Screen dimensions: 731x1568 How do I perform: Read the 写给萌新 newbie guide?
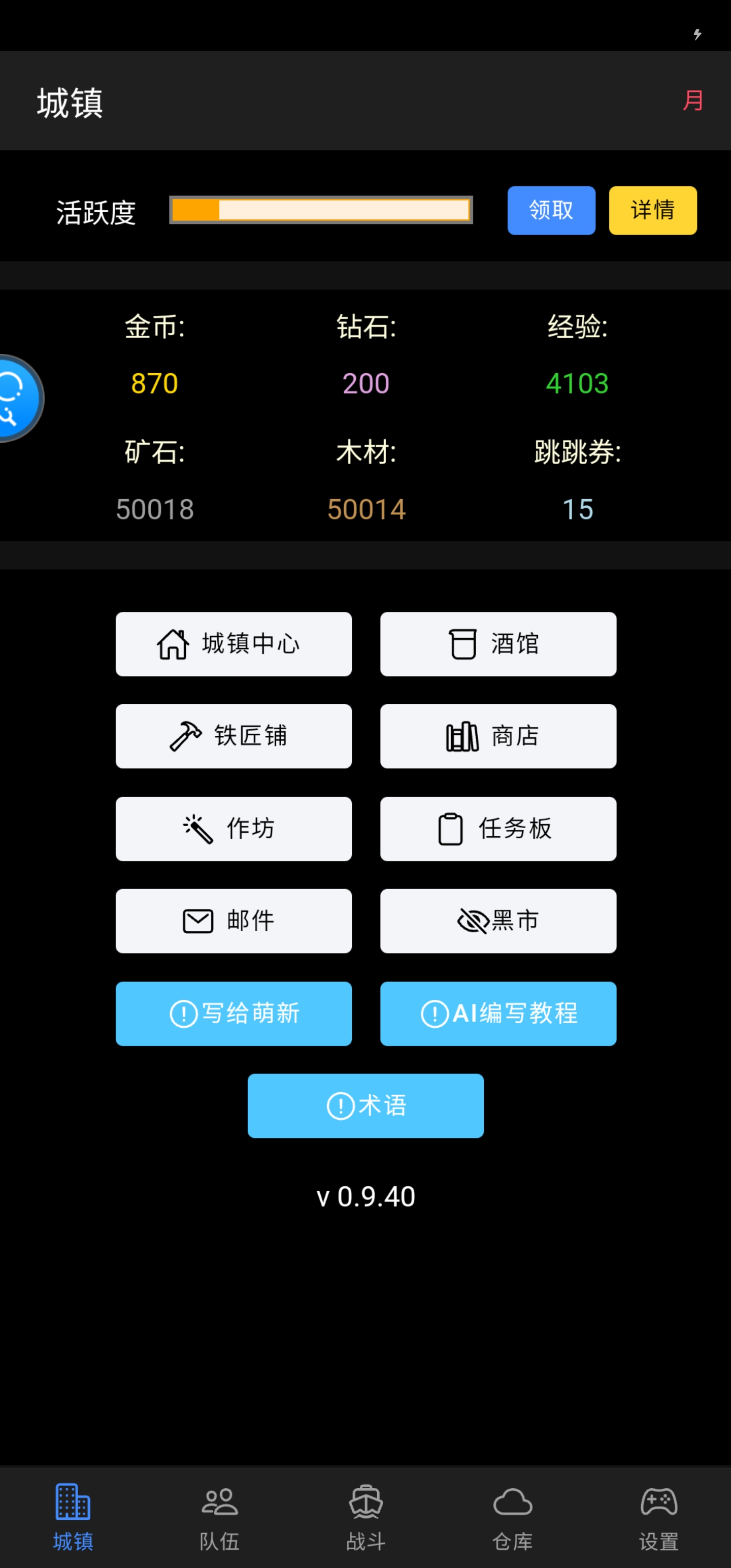coord(234,1014)
